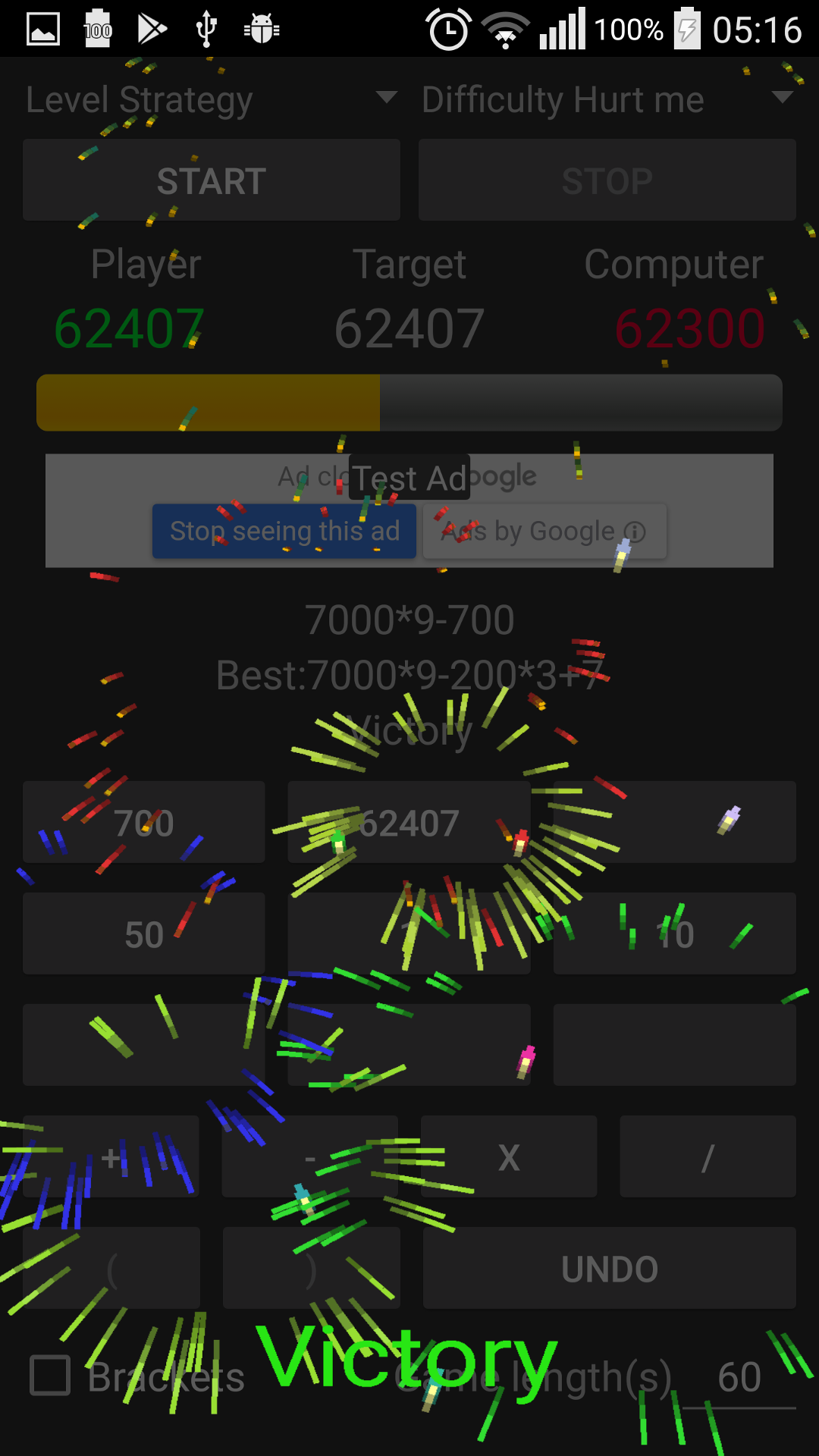Tap the 700 number button
The image size is (819, 1456).
(143, 821)
